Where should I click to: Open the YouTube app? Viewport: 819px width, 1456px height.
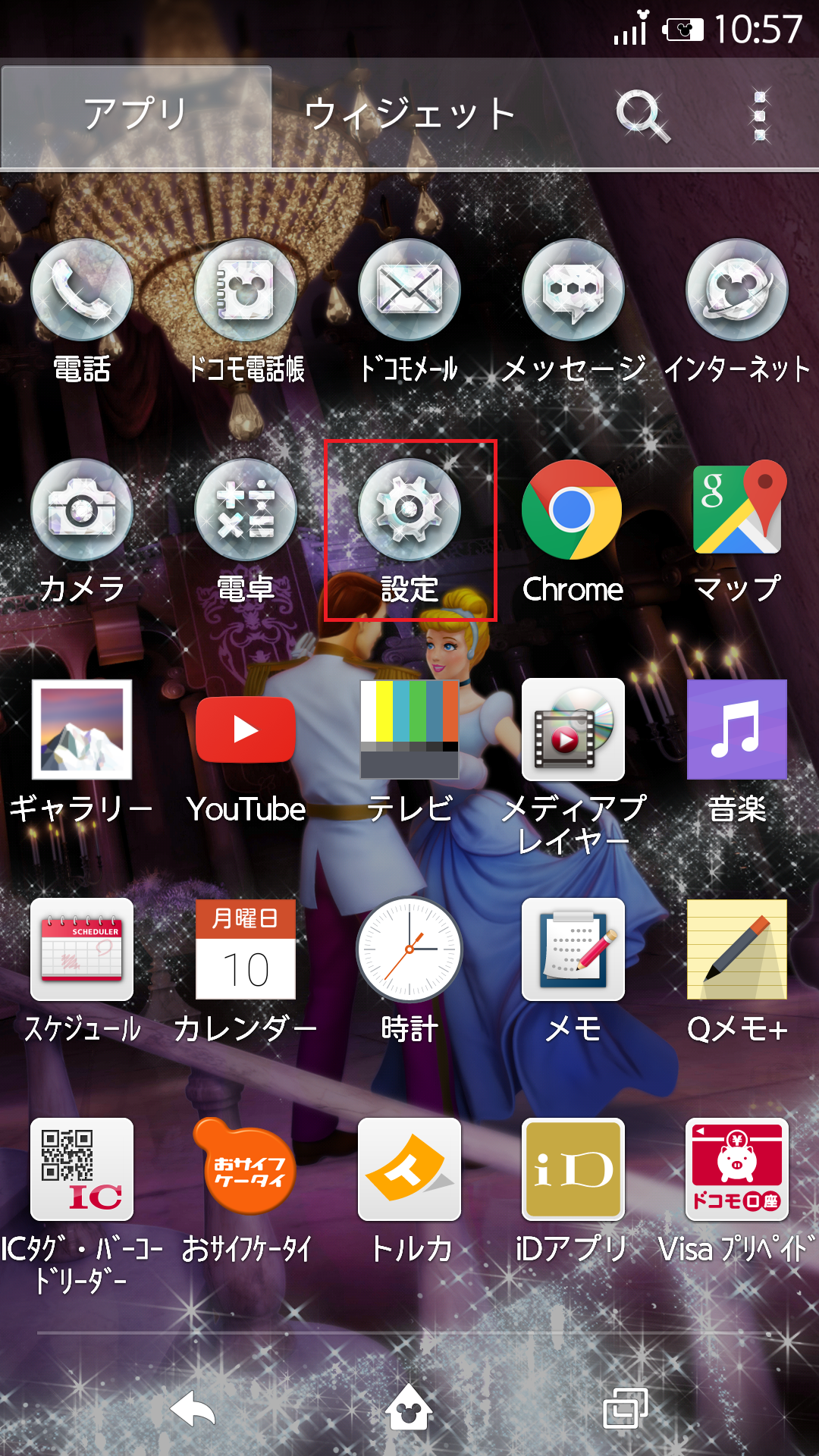[246, 730]
